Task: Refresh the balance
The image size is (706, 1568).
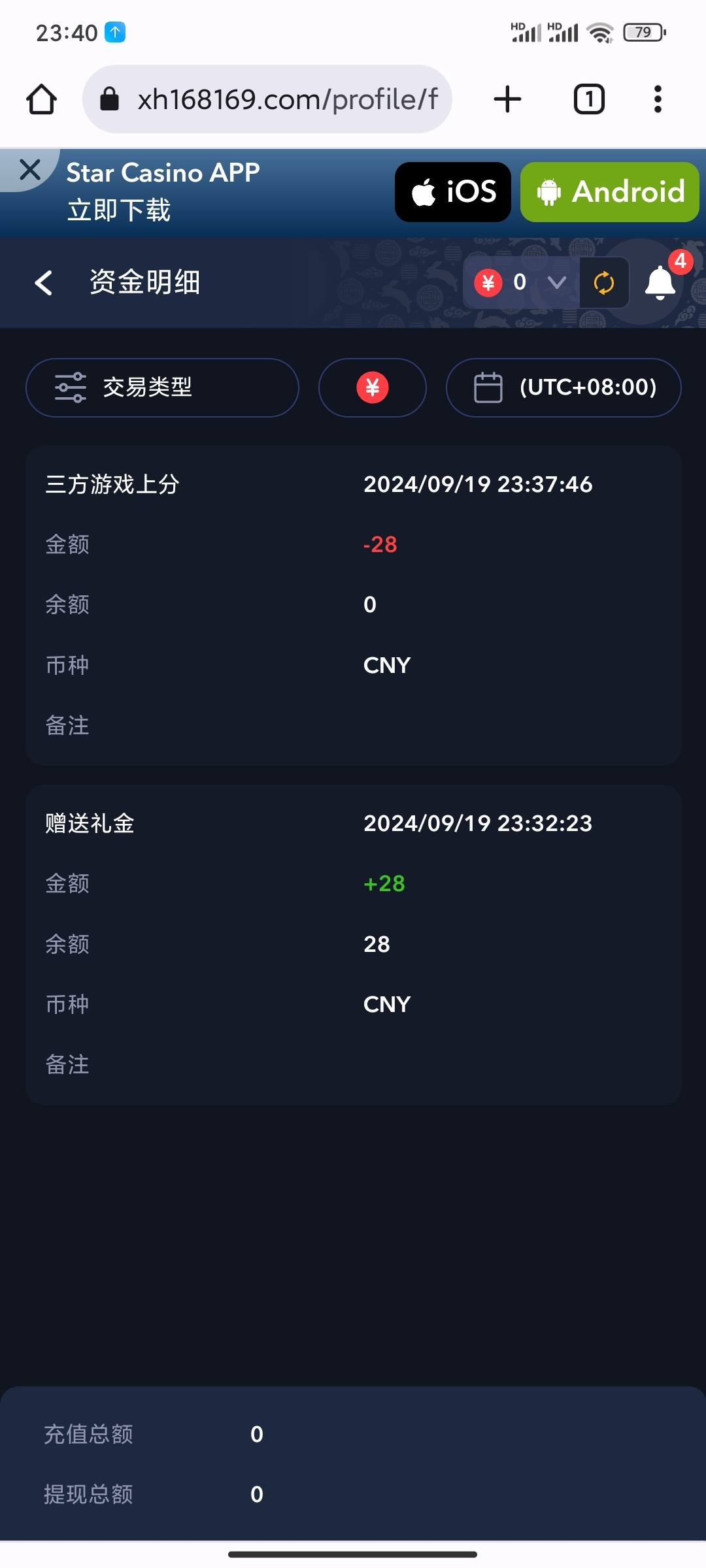Action: click(604, 283)
